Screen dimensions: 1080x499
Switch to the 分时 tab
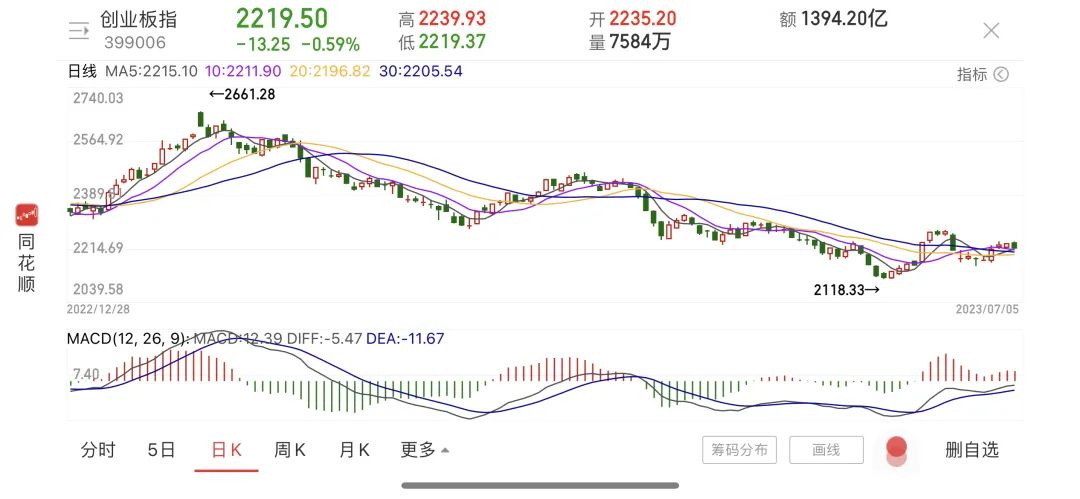click(x=98, y=450)
